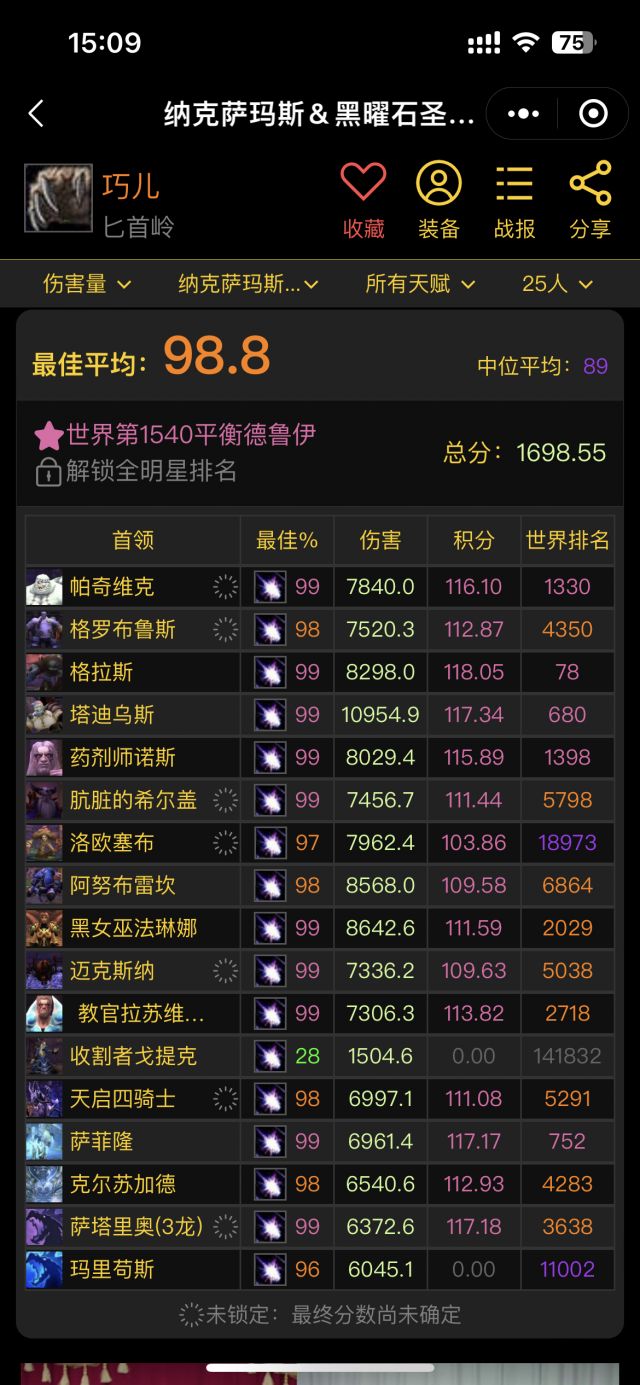This screenshot has width=640, height=1385.
Task: Open the 克尔苏加德 boss row
Action: (320, 1184)
